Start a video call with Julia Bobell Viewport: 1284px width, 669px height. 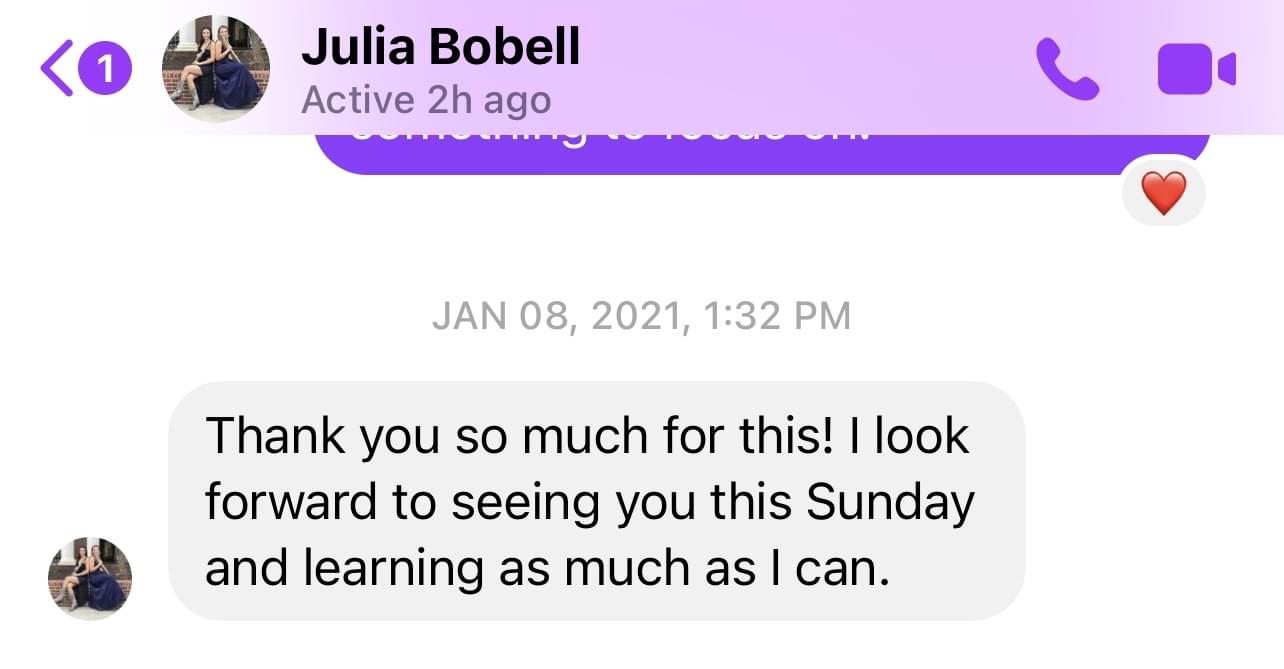pos(1196,69)
